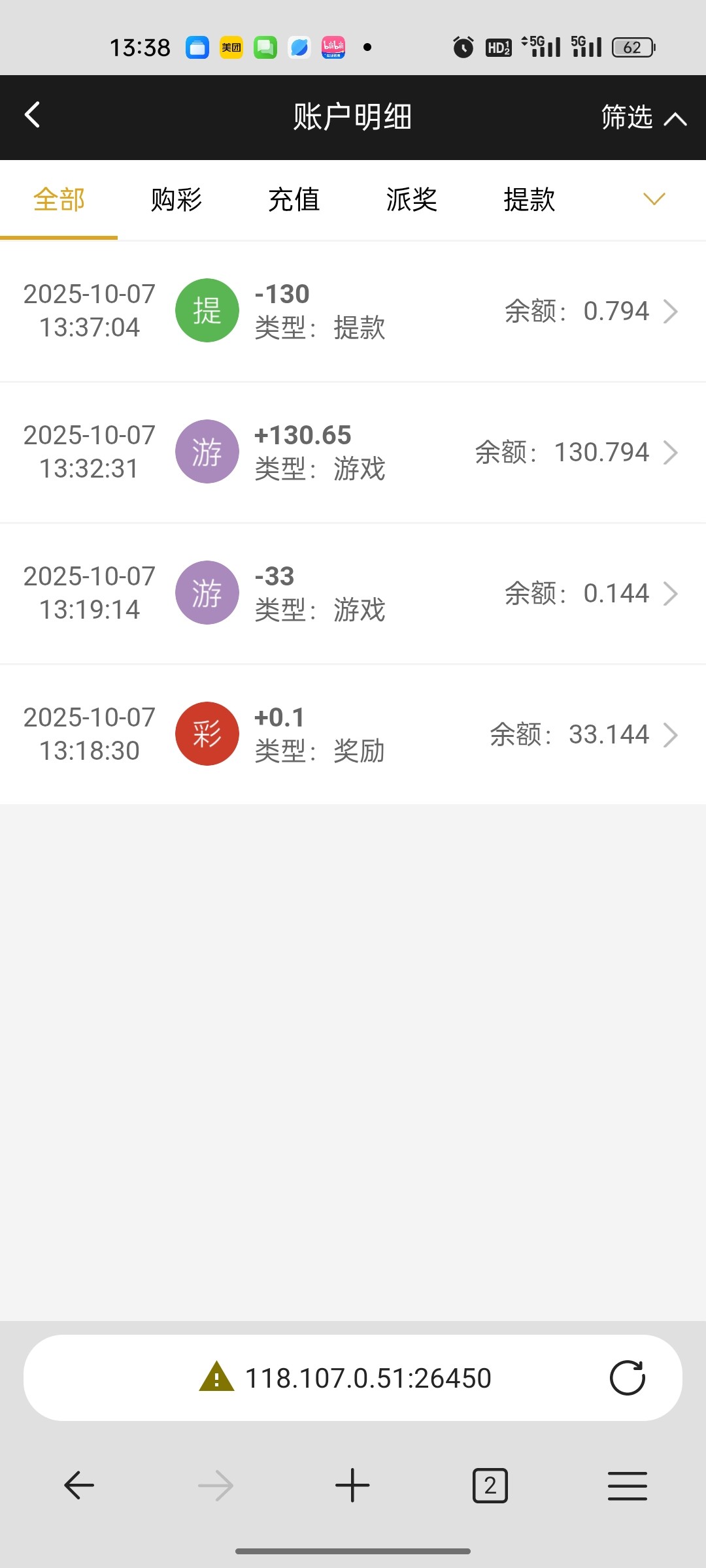Open the browser hamburger menu
Image resolution: width=706 pixels, height=1568 pixels.
coord(628,1486)
